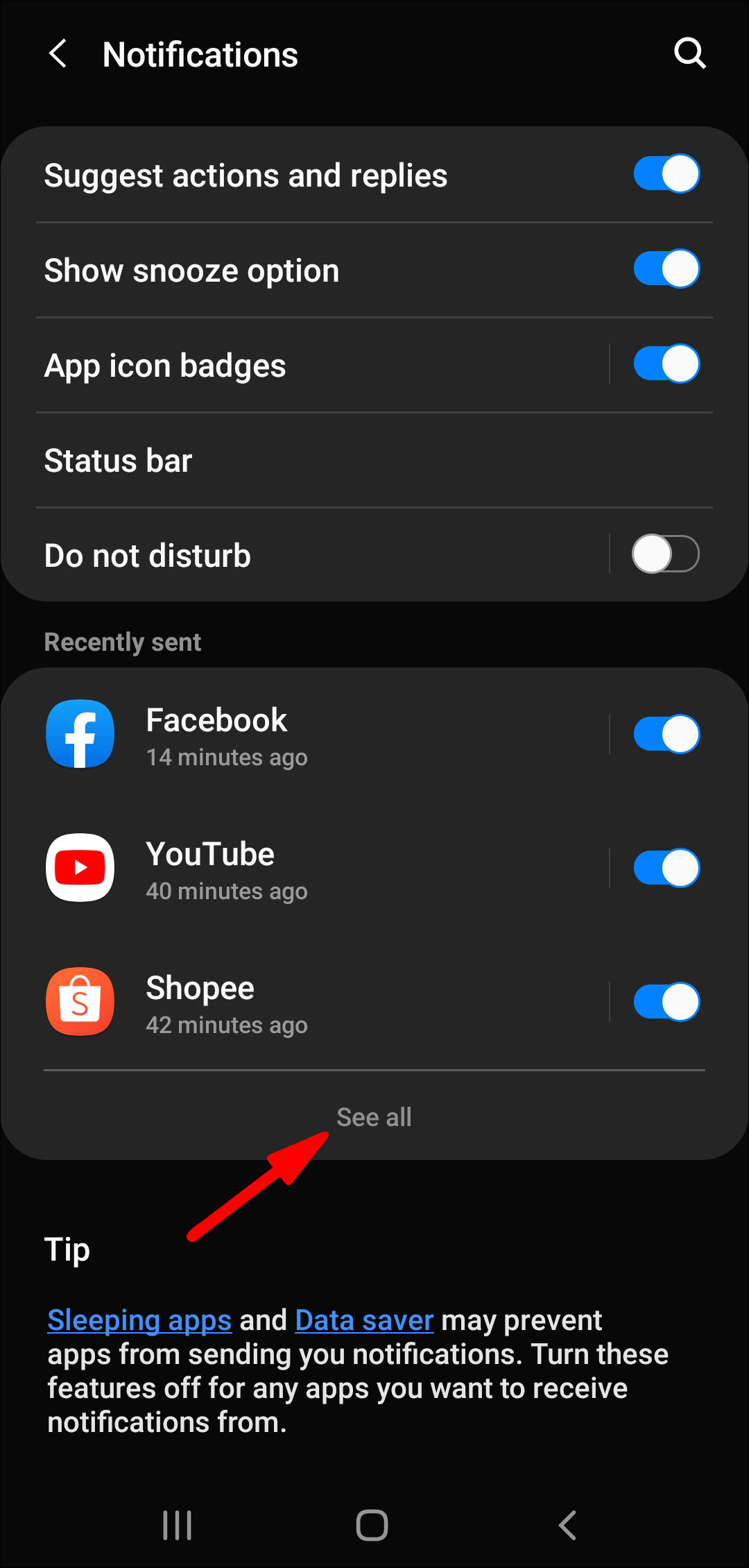The height and width of the screenshot is (1568, 749).
Task: Open the Sleeping apps link
Action: (x=139, y=1320)
